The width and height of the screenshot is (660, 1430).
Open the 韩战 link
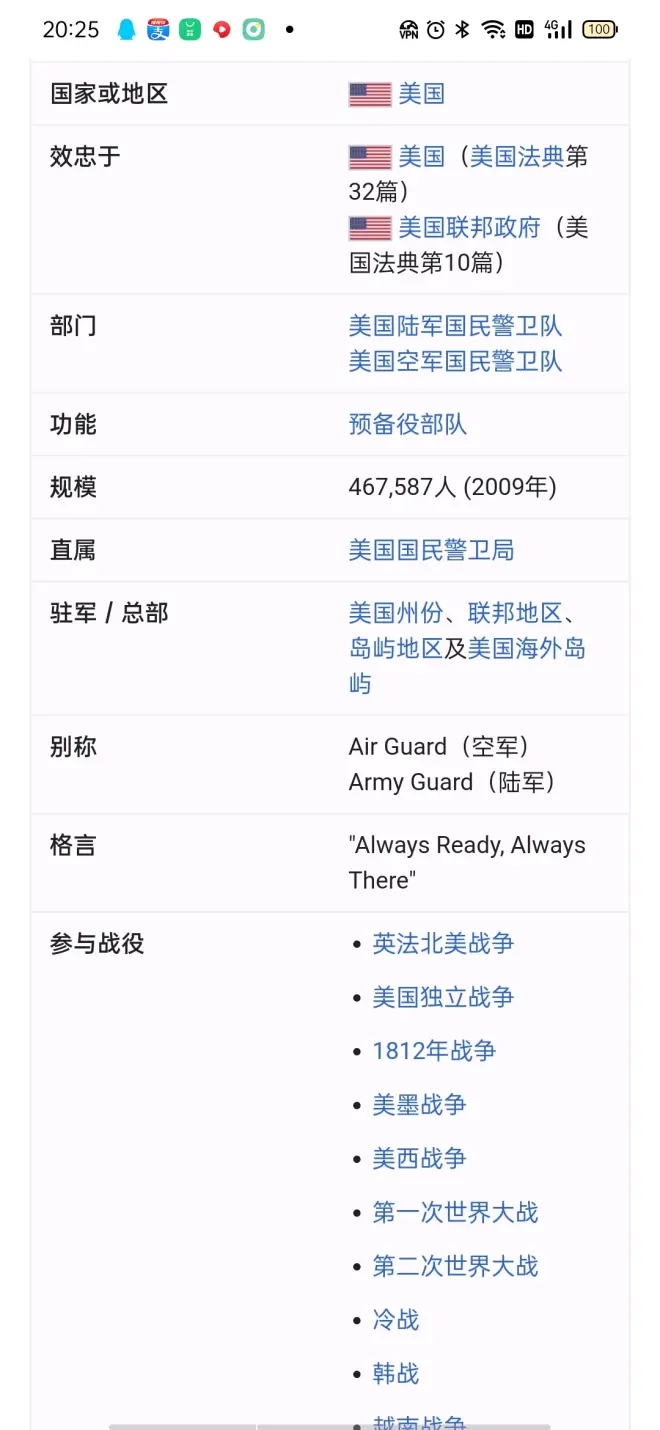(x=396, y=1374)
